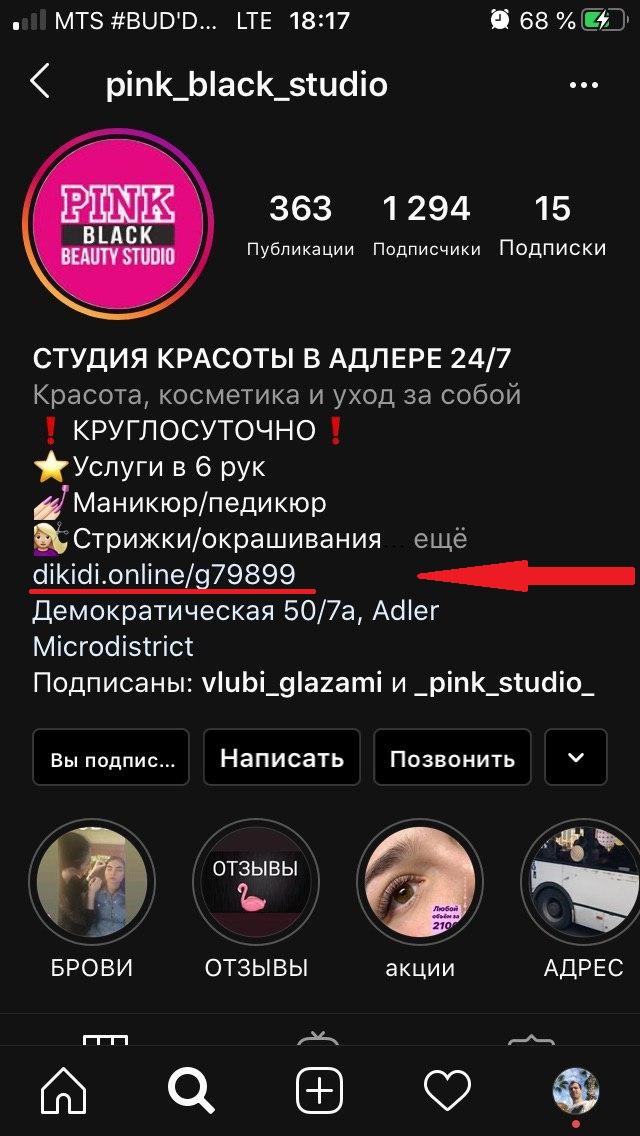Open the three-dot overflow menu
Viewport: 640px width, 1136px height.
584,85
